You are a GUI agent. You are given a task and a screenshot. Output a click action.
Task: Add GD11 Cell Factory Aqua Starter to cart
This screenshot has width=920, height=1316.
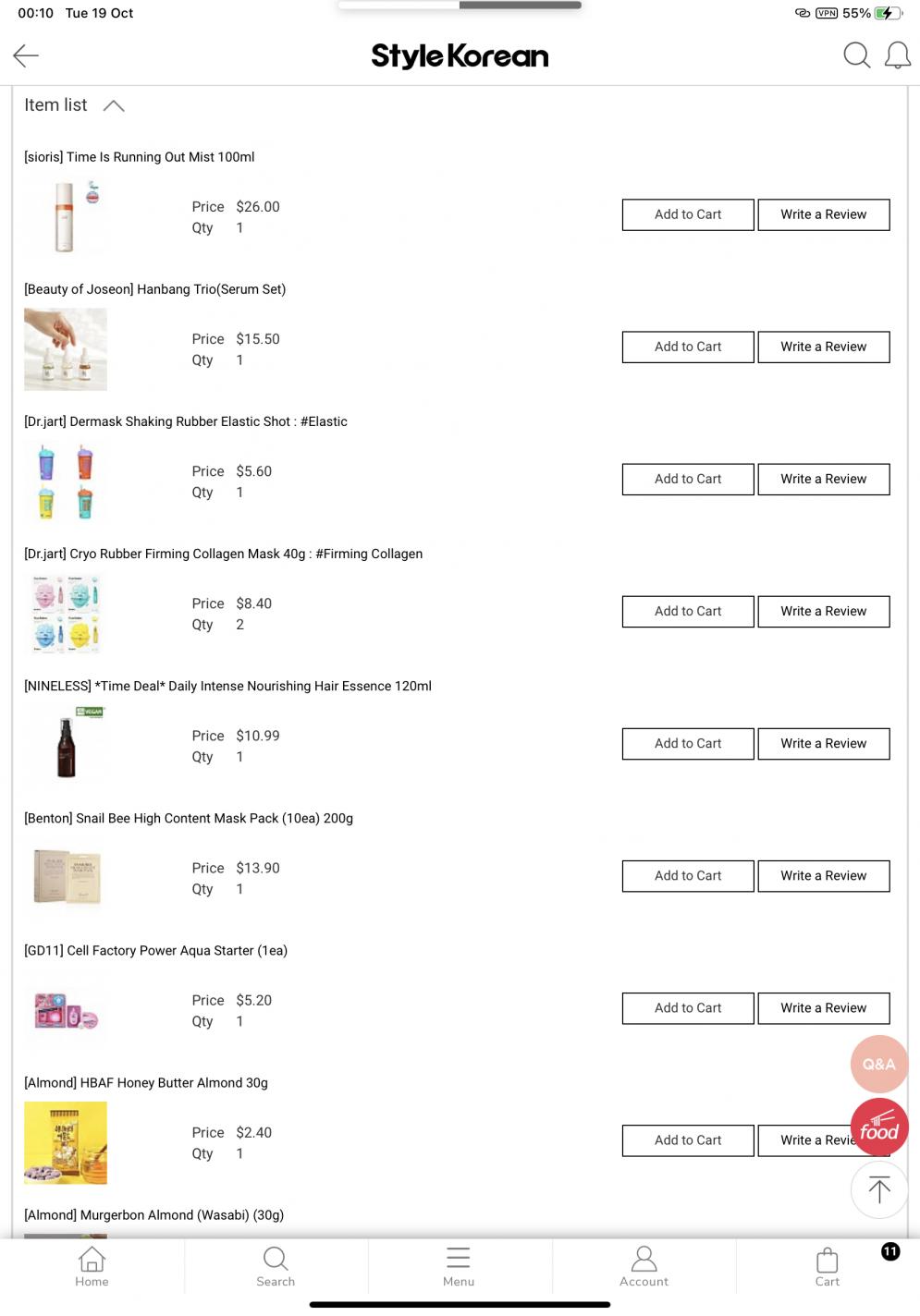(x=687, y=1007)
